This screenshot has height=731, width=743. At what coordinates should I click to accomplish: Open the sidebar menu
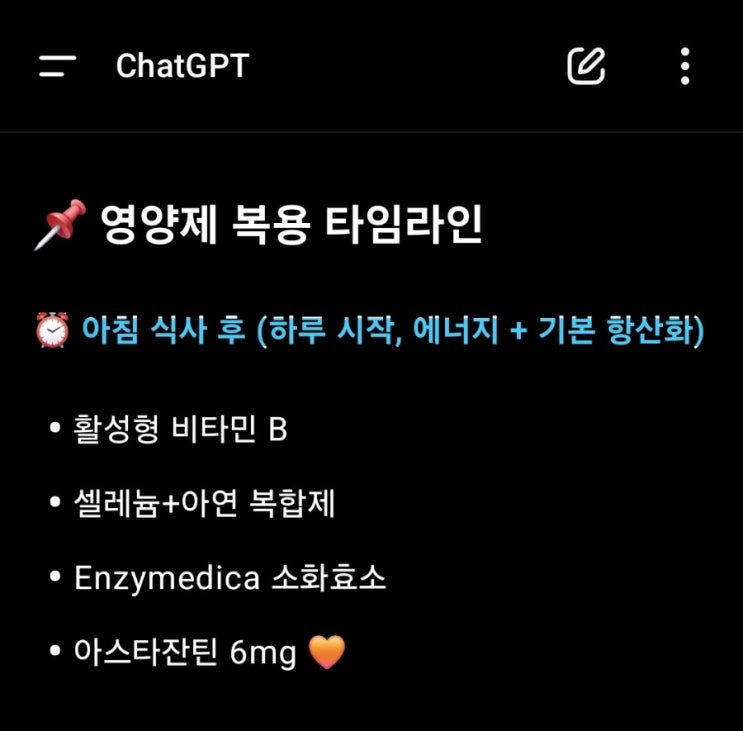(57, 66)
